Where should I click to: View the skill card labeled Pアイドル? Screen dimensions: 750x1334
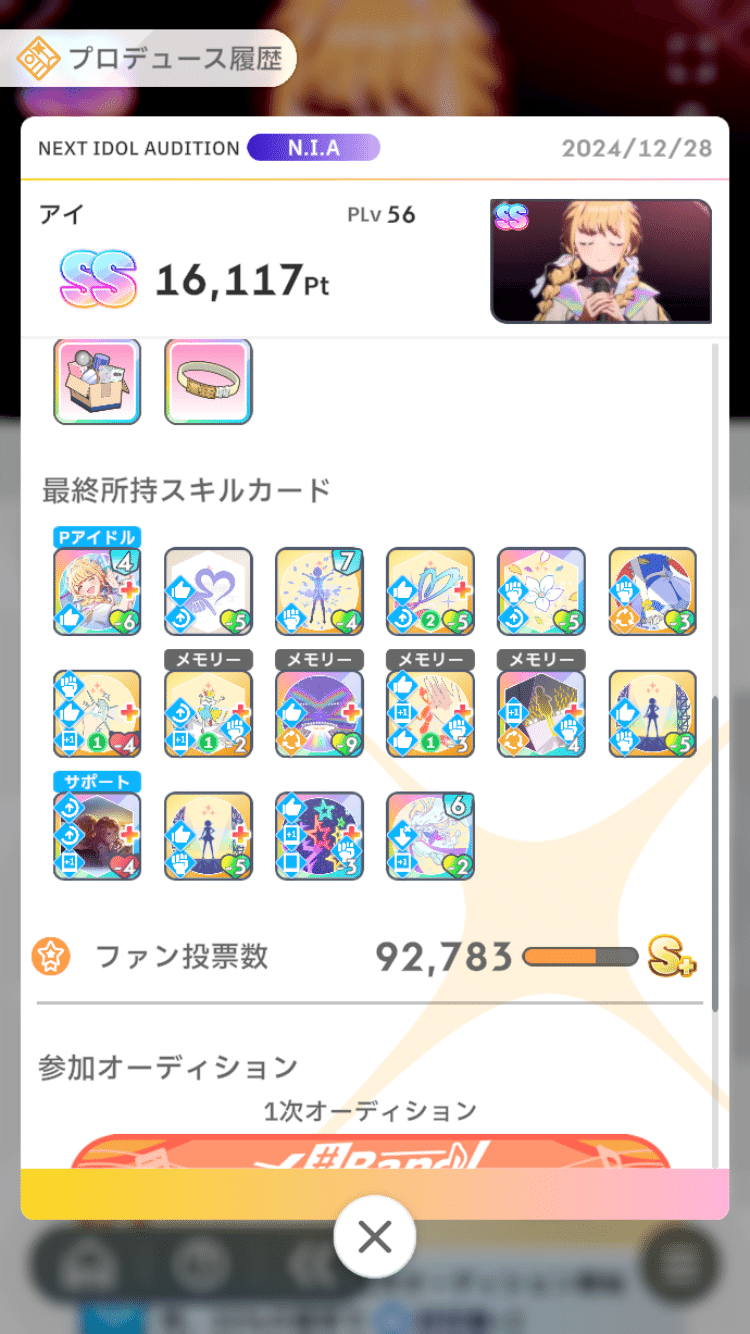pos(97,591)
